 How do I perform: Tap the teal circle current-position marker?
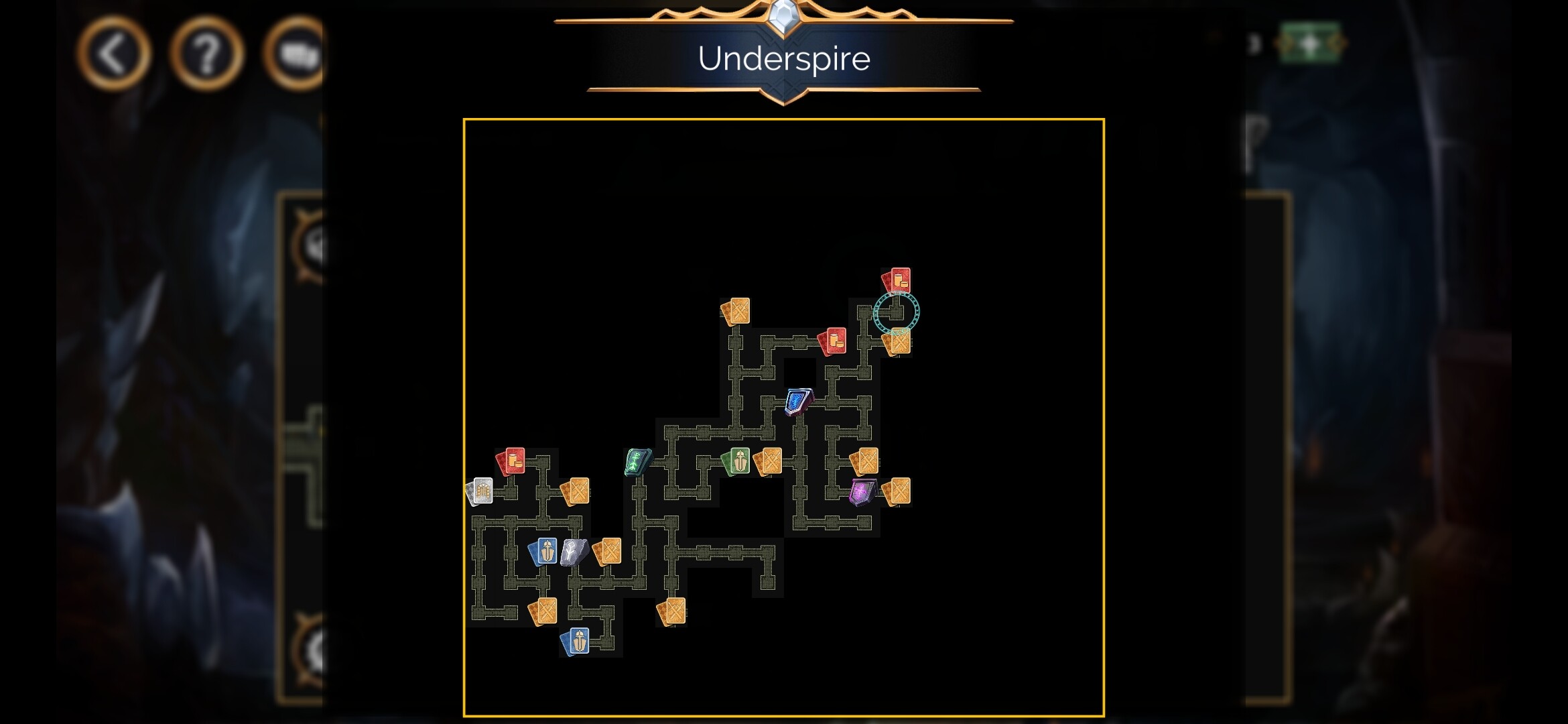[x=896, y=312]
